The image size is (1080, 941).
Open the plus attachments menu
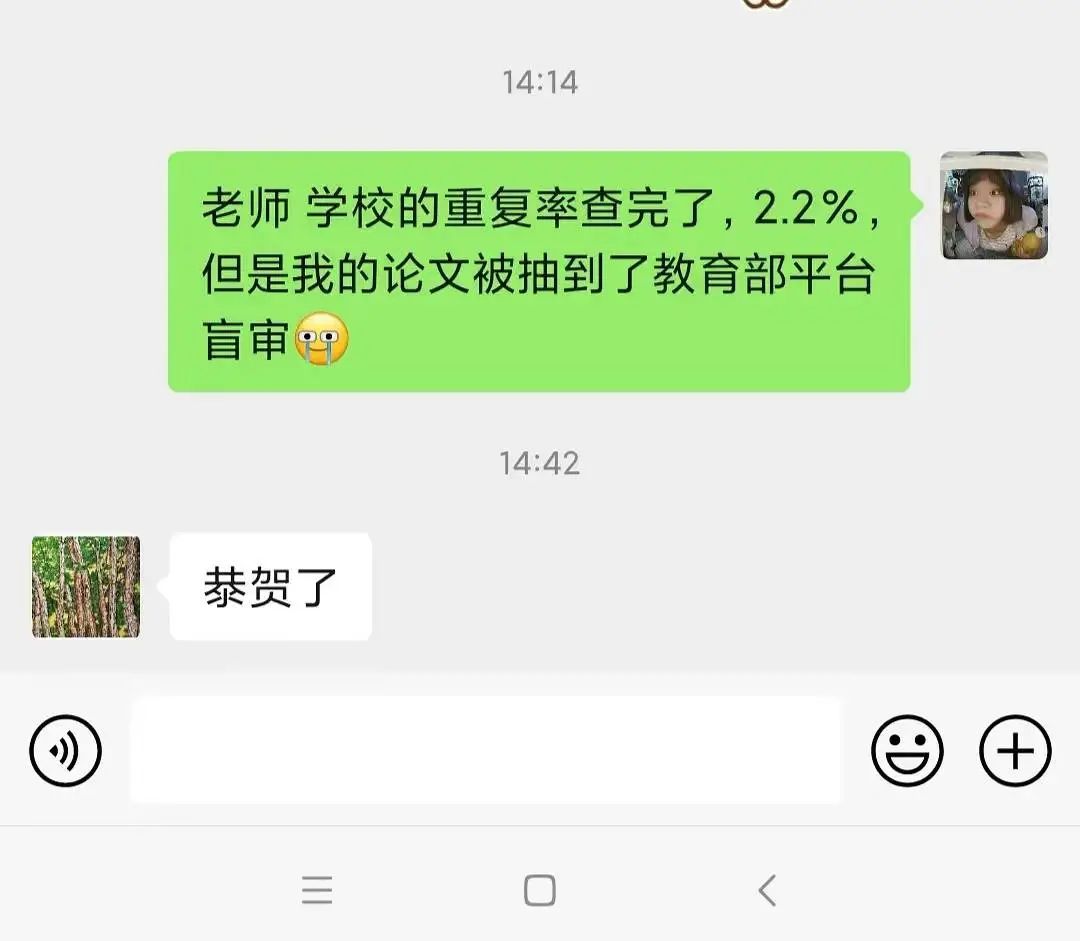1015,750
